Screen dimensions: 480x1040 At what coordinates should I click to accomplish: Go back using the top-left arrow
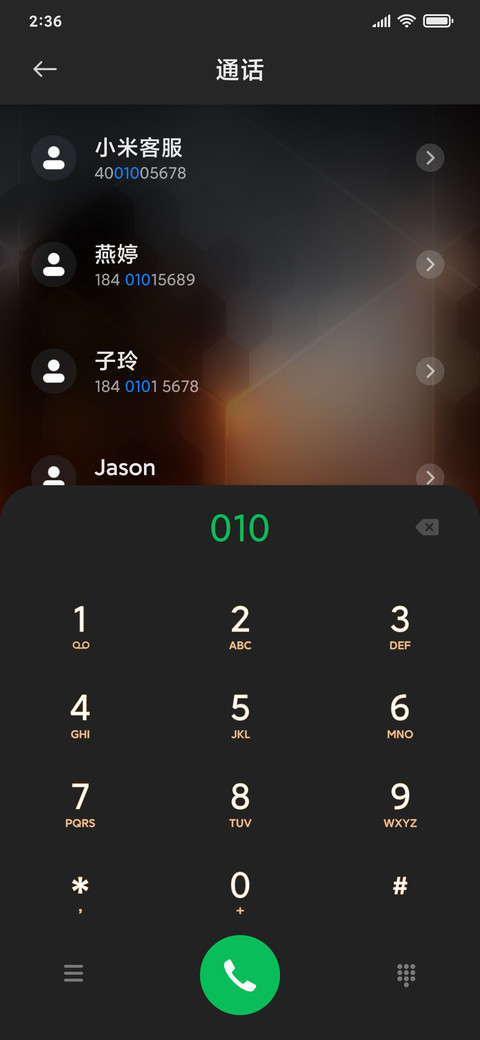(x=45, y=69)
